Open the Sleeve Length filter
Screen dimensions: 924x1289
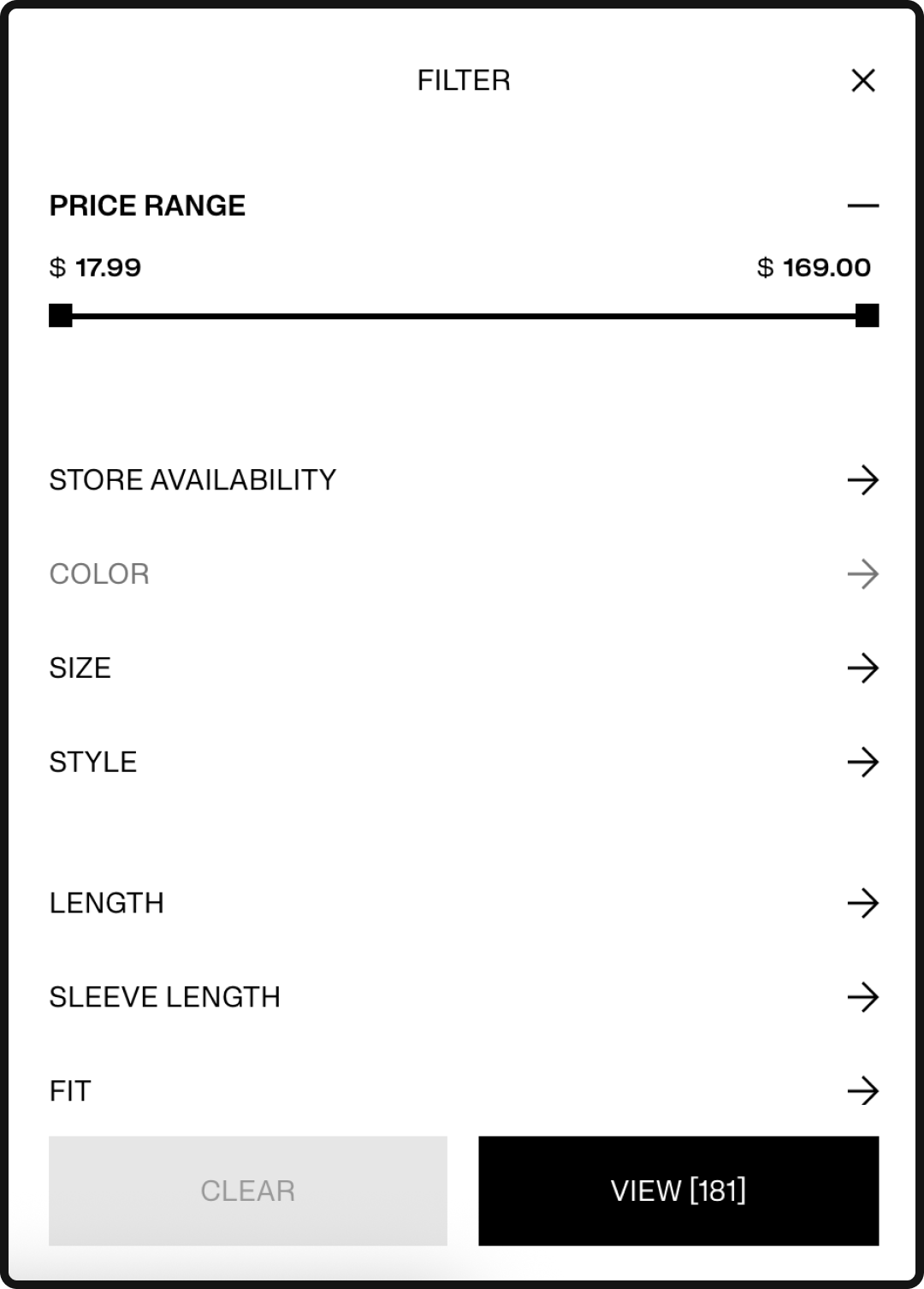pyautogui.click(x=463, y=997)
